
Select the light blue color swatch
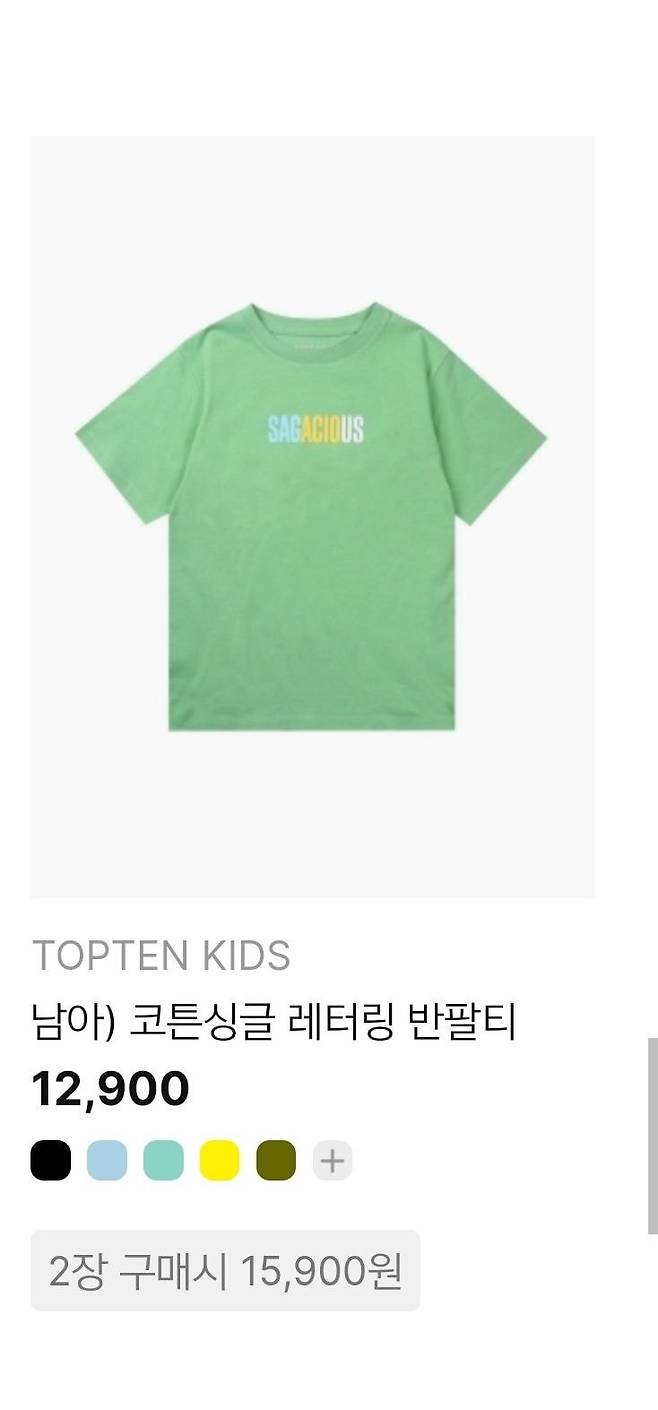click(107, 1160)
